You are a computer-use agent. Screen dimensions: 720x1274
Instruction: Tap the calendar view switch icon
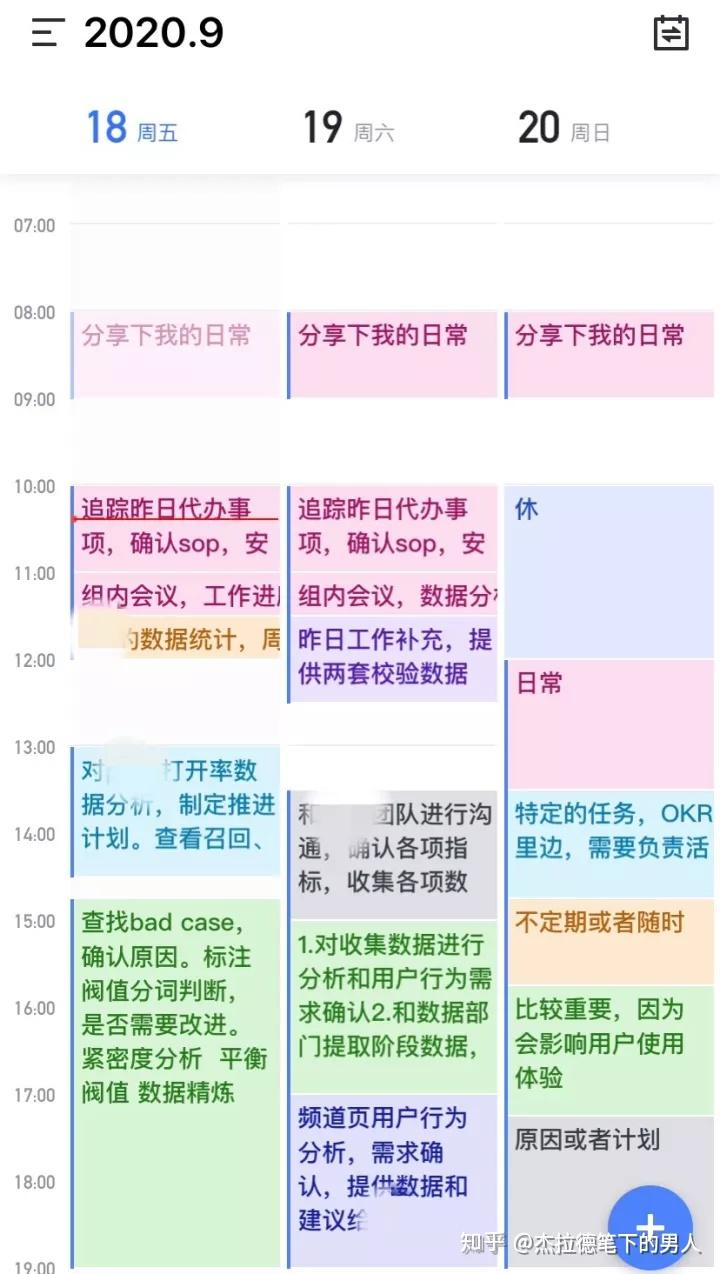pos(670,33)
